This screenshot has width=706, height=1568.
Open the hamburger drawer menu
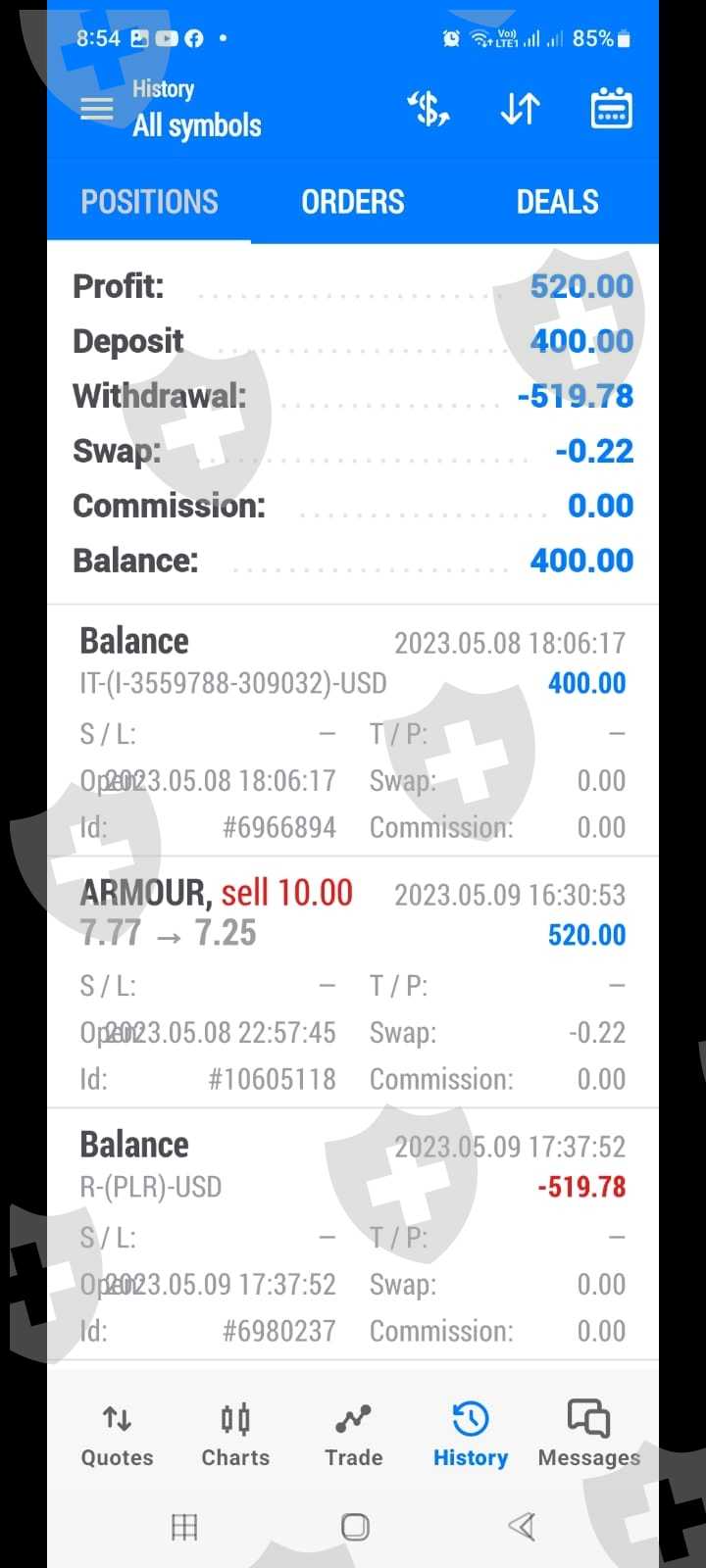[x=96, y=109]
